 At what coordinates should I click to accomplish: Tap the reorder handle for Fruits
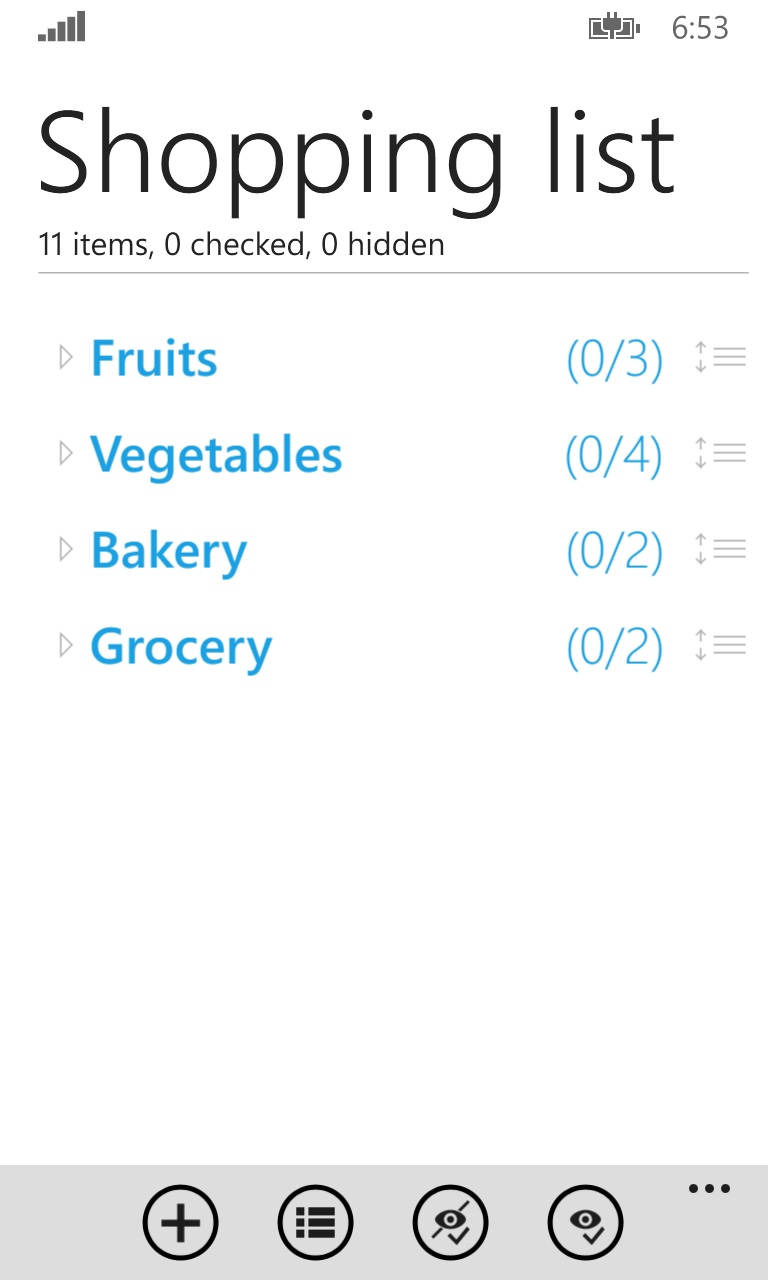pos(720,358)
